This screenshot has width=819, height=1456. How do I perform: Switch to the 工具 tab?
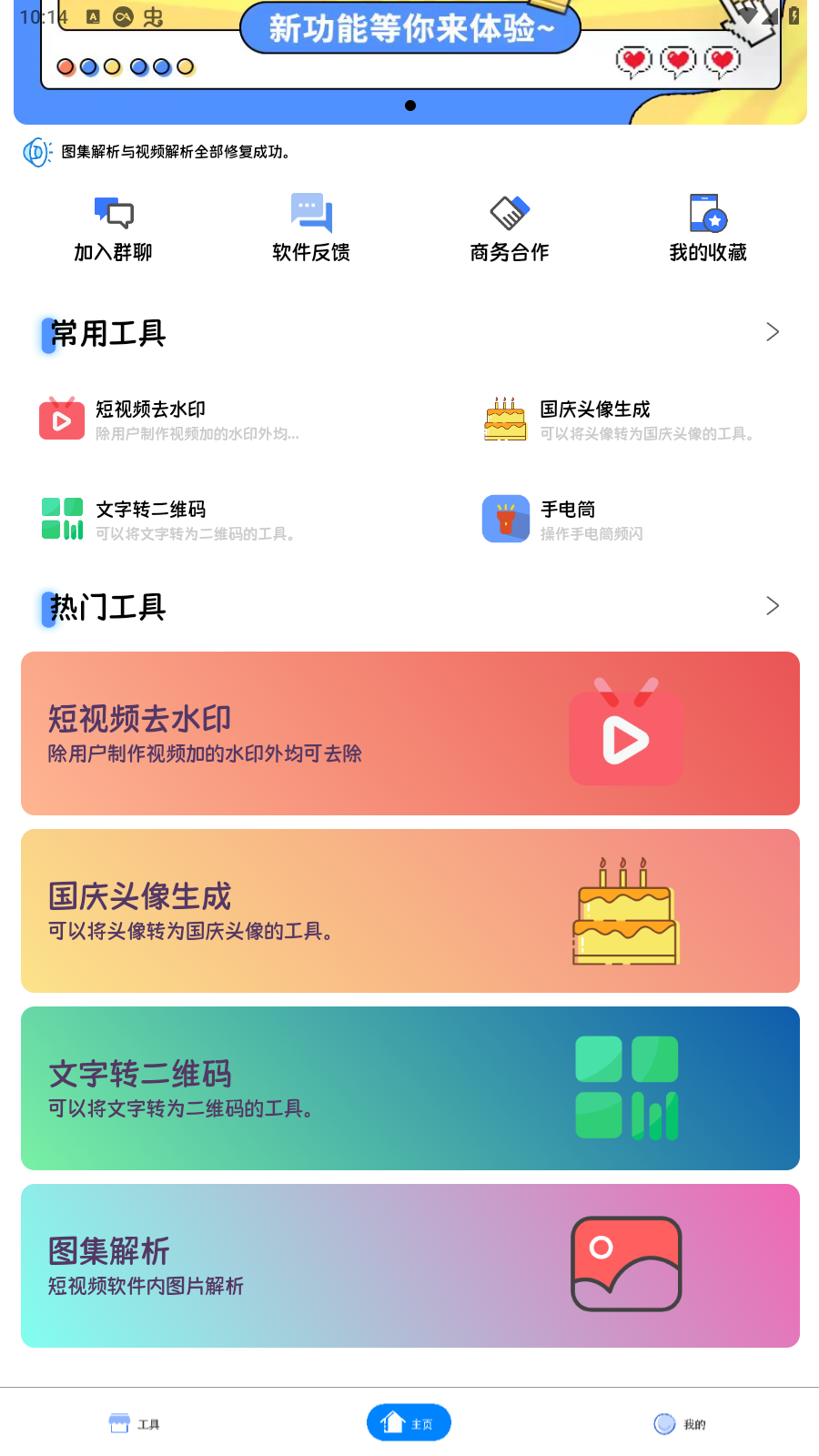coord(135,1423)
